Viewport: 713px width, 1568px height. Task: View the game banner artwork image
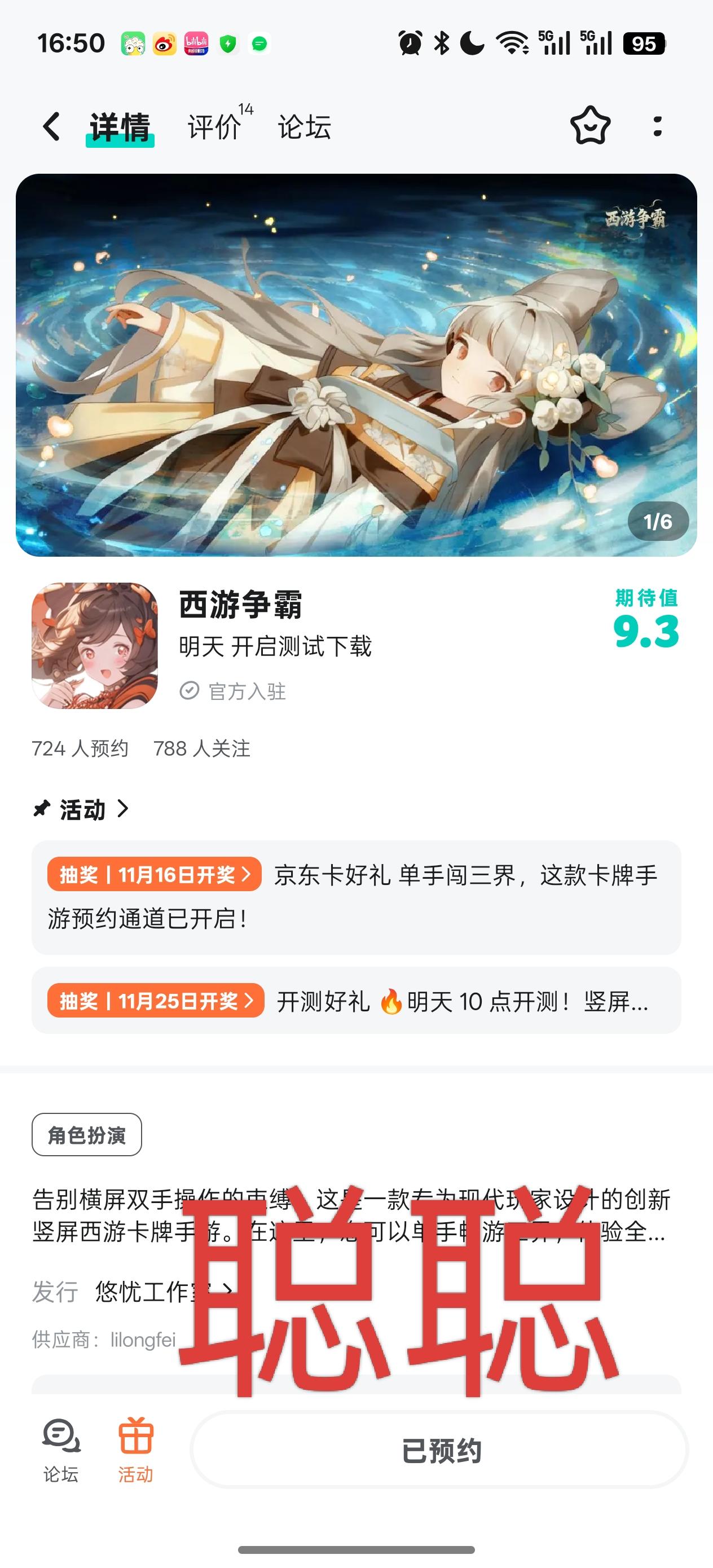[356, 365]
